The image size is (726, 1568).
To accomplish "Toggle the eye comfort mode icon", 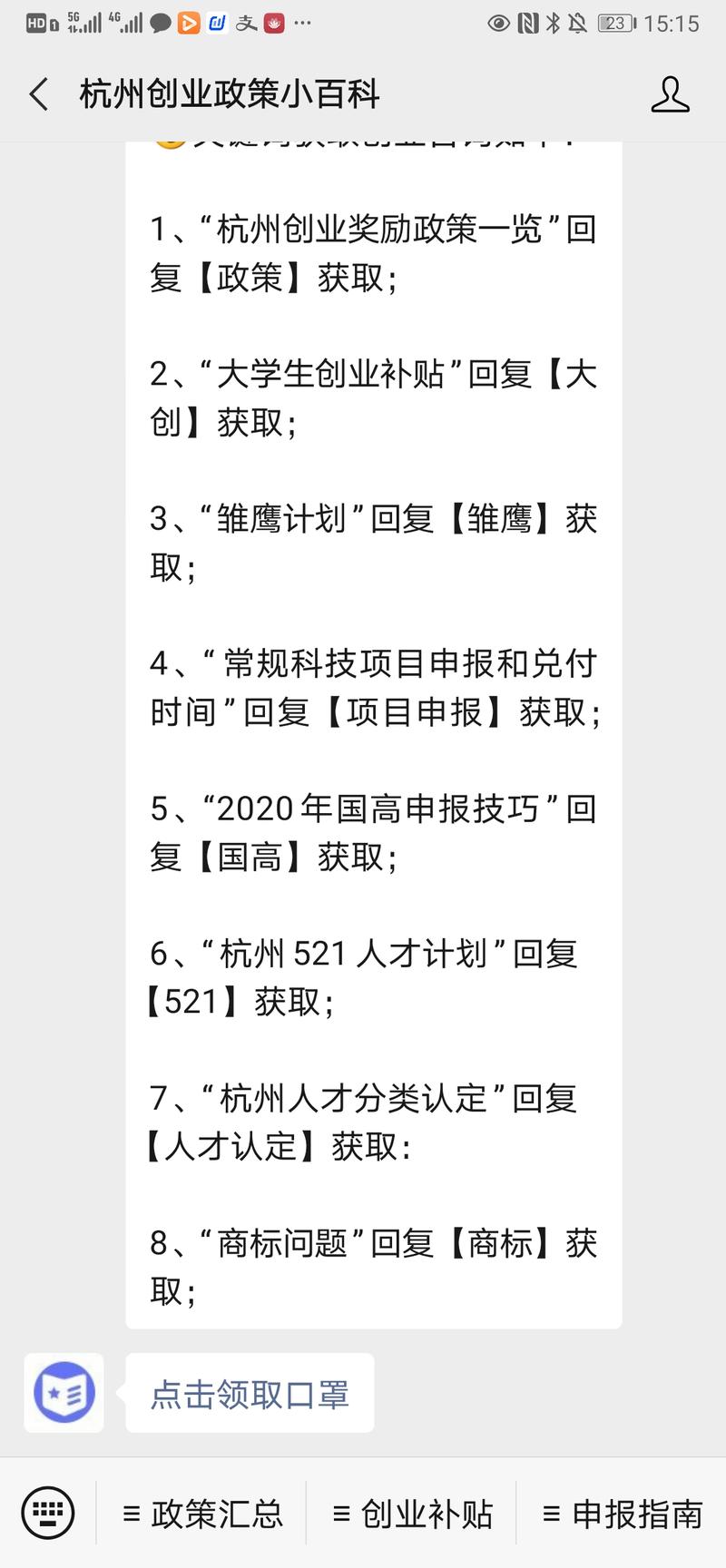I will [496, 24].
